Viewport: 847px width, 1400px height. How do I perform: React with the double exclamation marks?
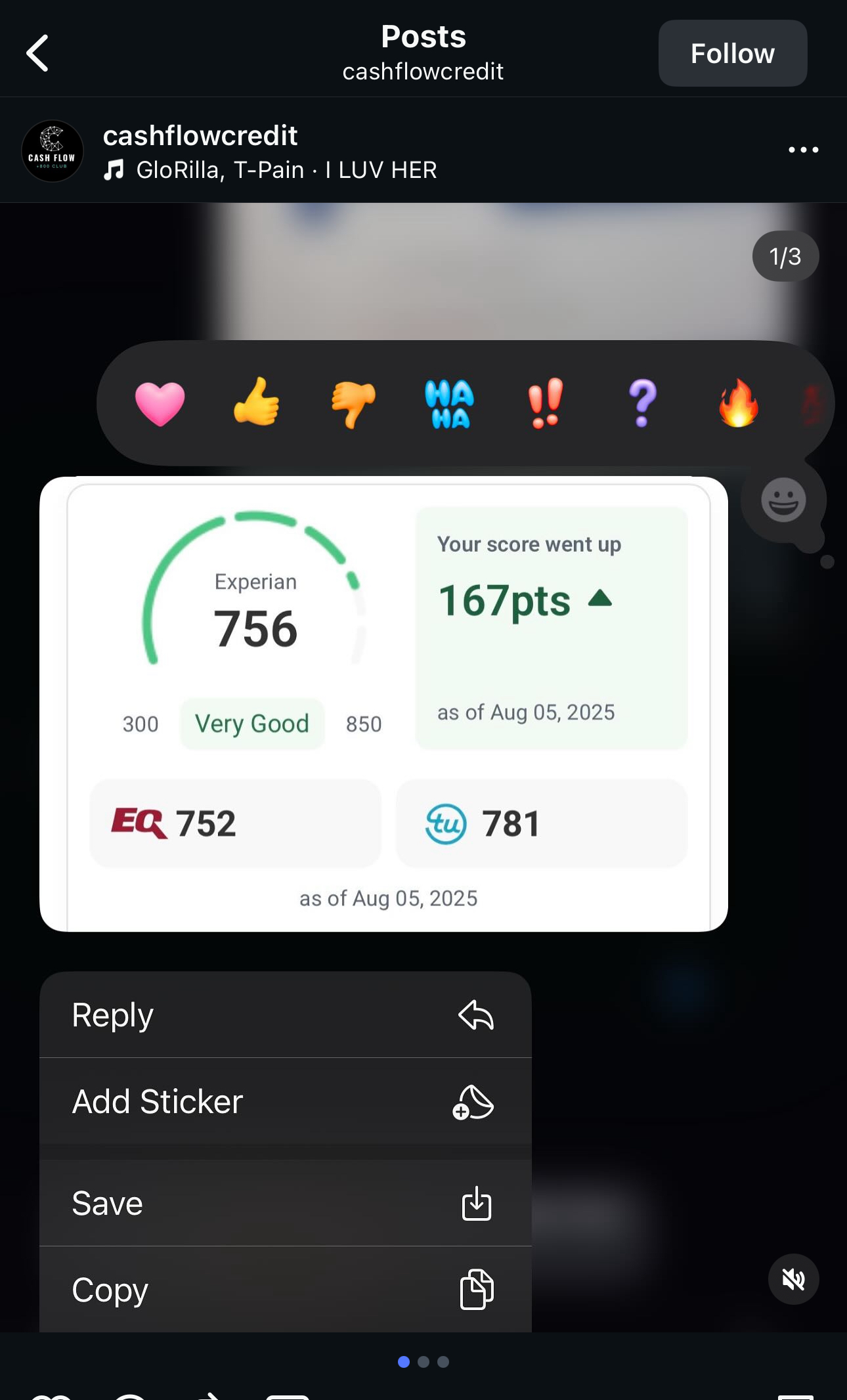pyautogui.click(x=546, y=403)
